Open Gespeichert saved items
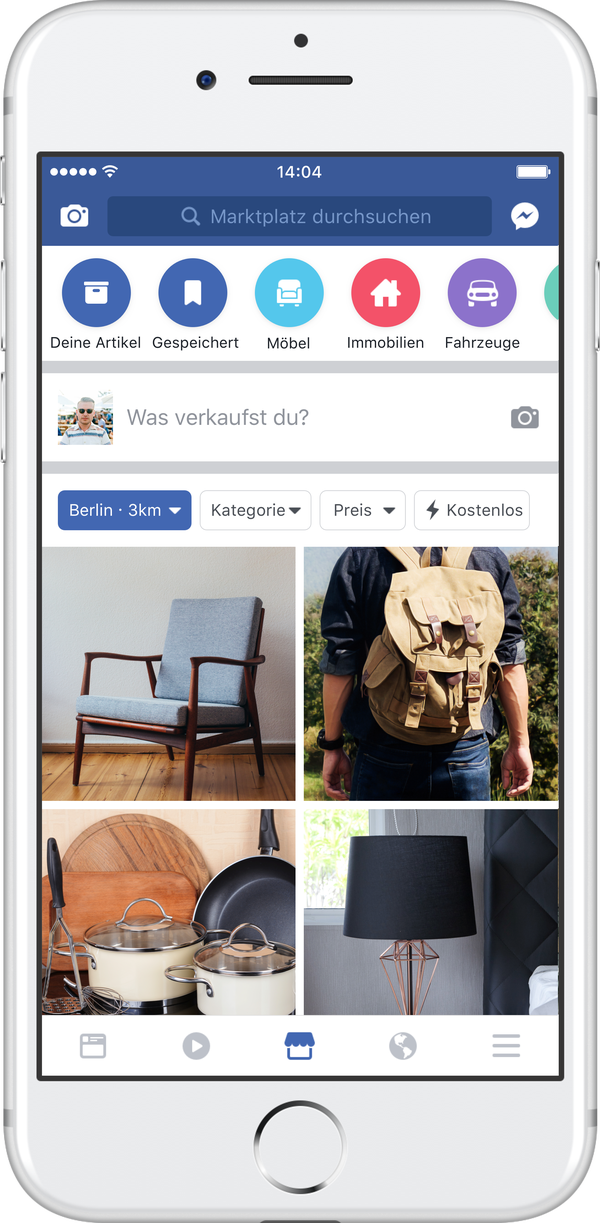Image resolution: width=600 pixels, height=1223 pixels. click(x=195, y=305)
